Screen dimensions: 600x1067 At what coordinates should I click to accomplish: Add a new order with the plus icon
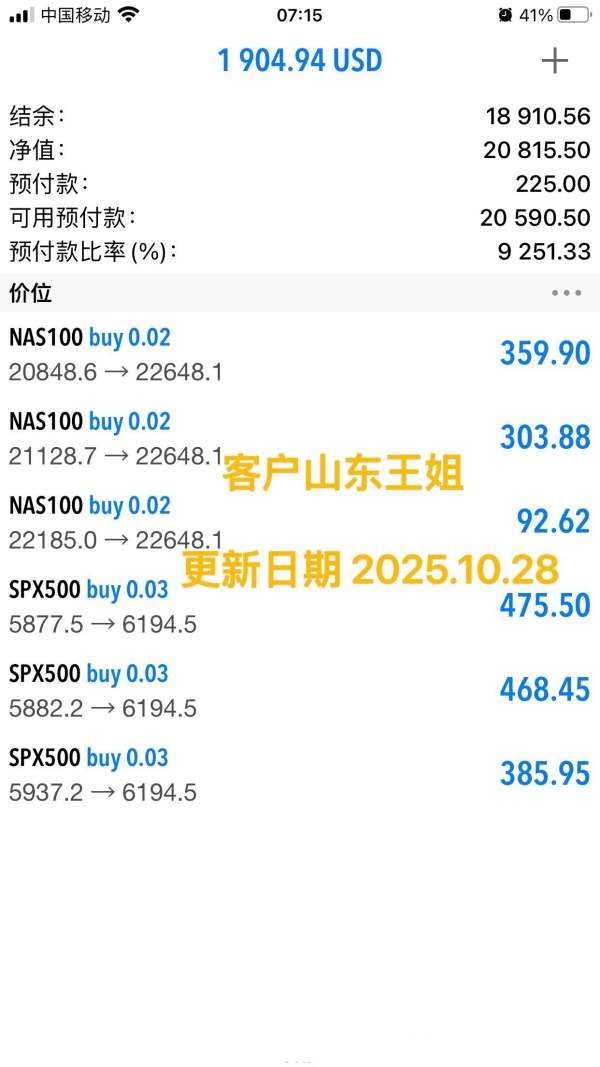click(x=554, y=61)
